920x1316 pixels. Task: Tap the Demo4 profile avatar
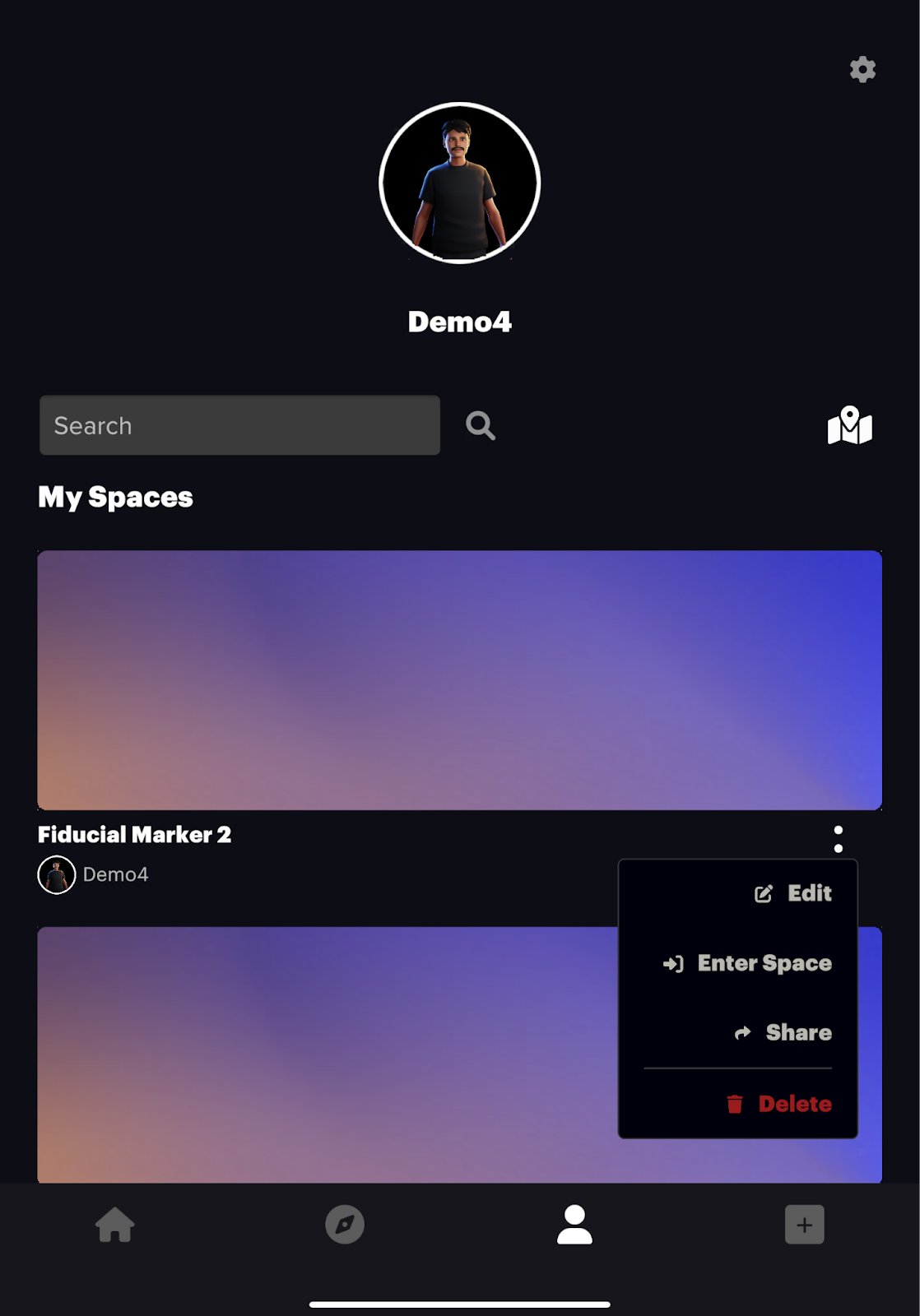coord(459,183)
